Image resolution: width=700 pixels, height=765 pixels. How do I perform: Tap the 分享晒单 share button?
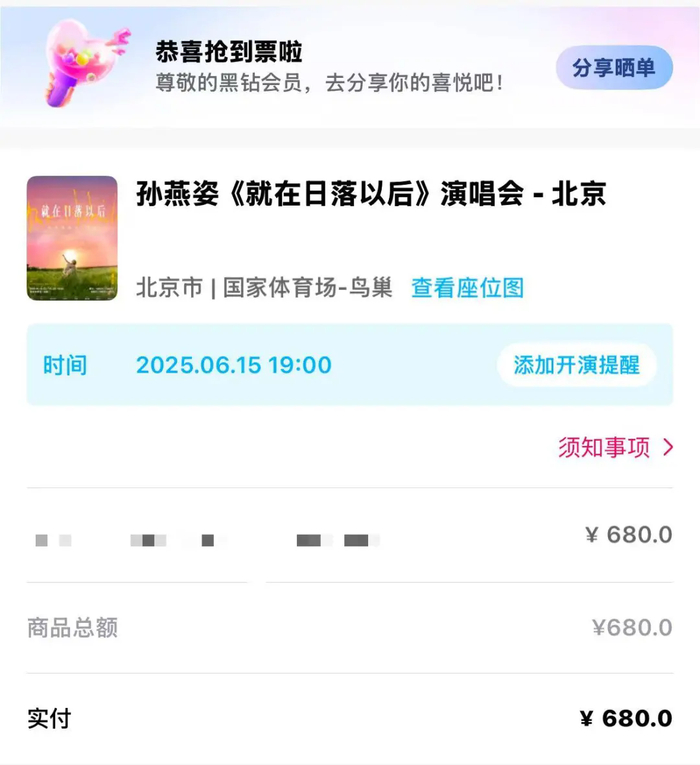[614, 68]
